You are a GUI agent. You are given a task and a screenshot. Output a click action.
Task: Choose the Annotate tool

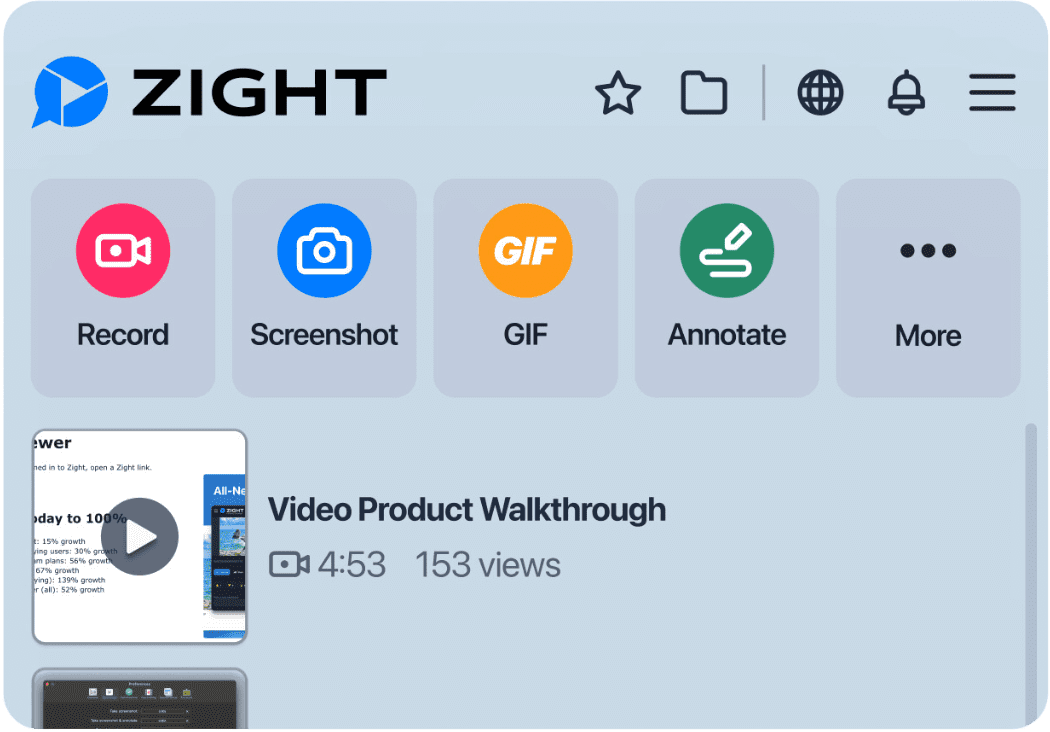pyautogui.click(x=727, y=288)
